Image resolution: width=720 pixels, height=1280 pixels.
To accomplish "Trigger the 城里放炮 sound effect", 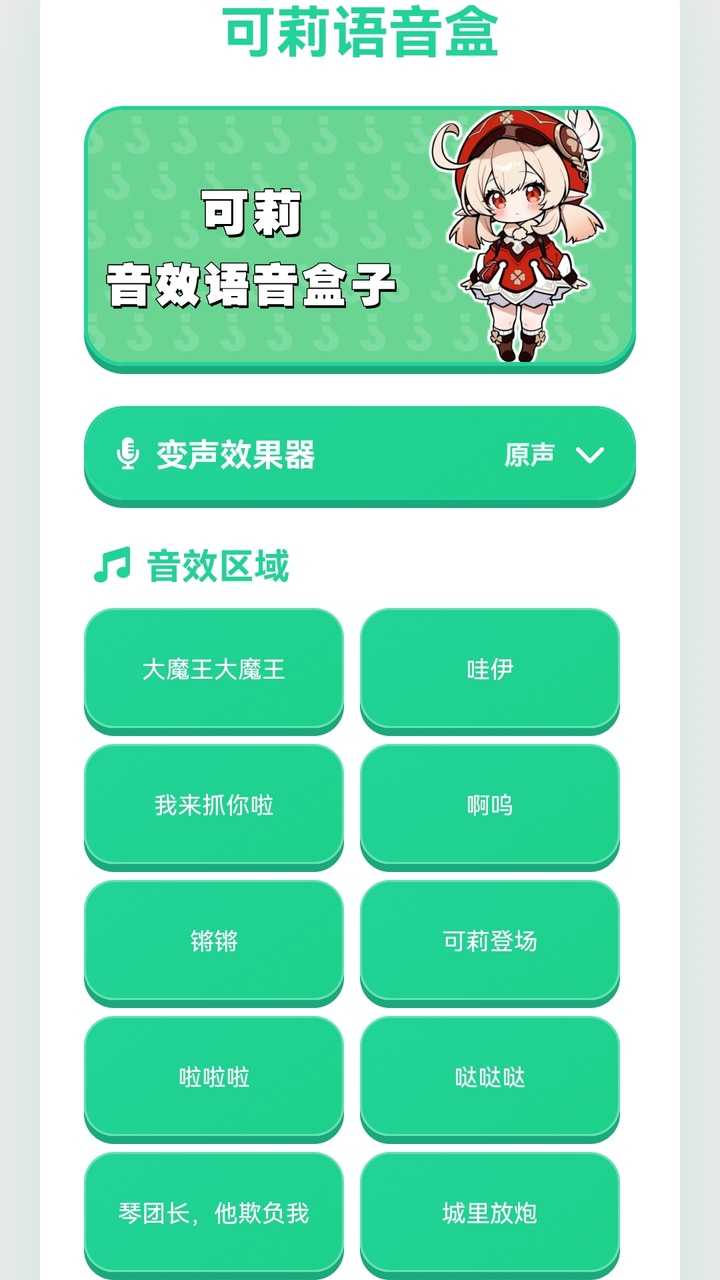I will point(490,1214).
